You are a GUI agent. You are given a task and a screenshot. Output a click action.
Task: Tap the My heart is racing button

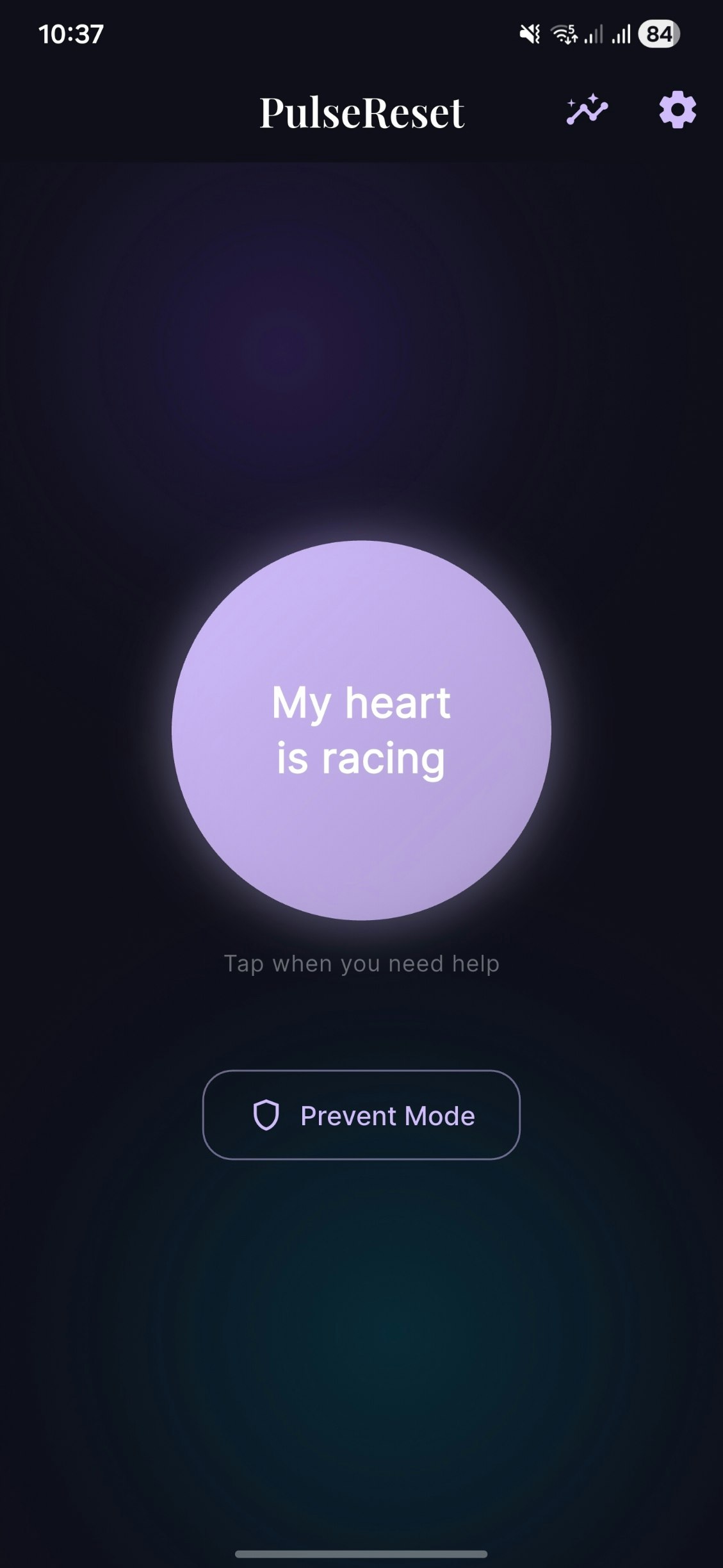tap(361, 730)
